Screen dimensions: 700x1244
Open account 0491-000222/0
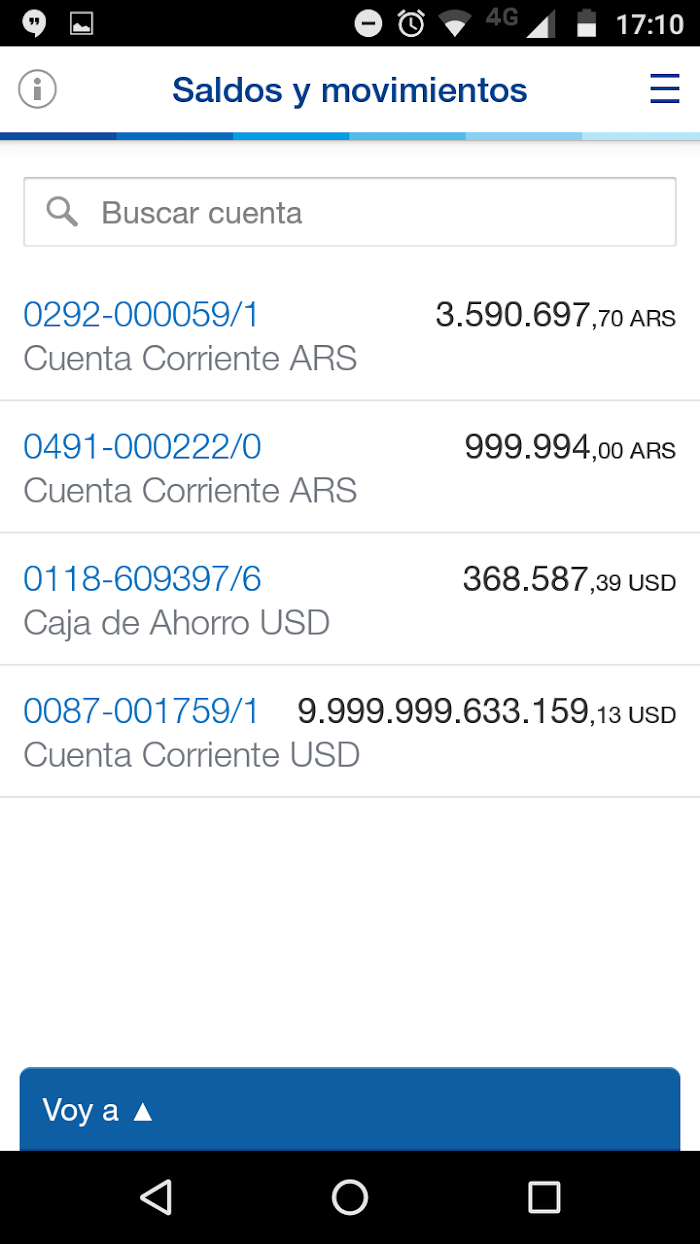click(350, 467)
